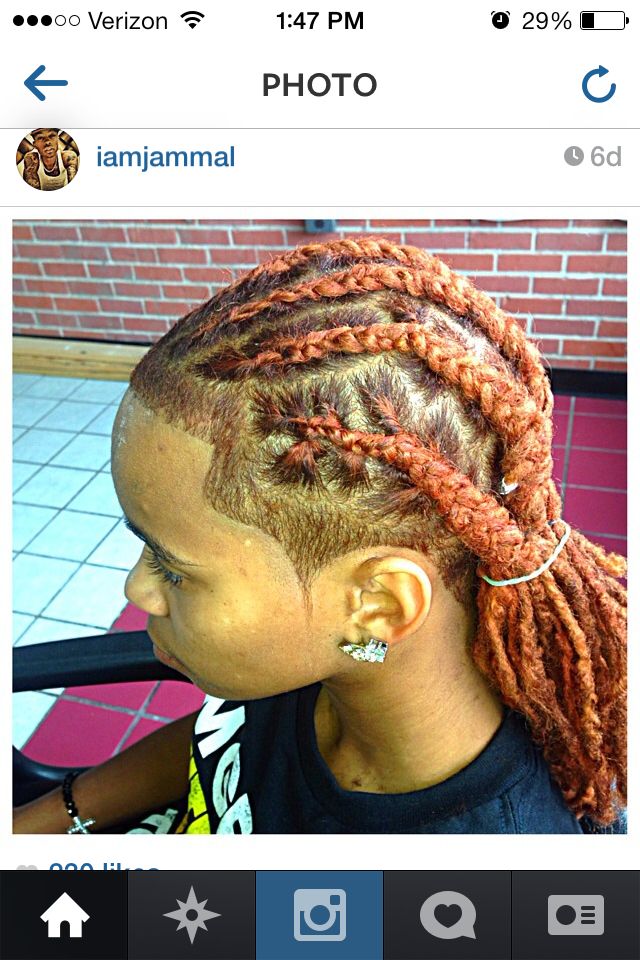Viewport: 640px width, 960px height.
Task: View the activity heart bubble tab
Action: 447,915
